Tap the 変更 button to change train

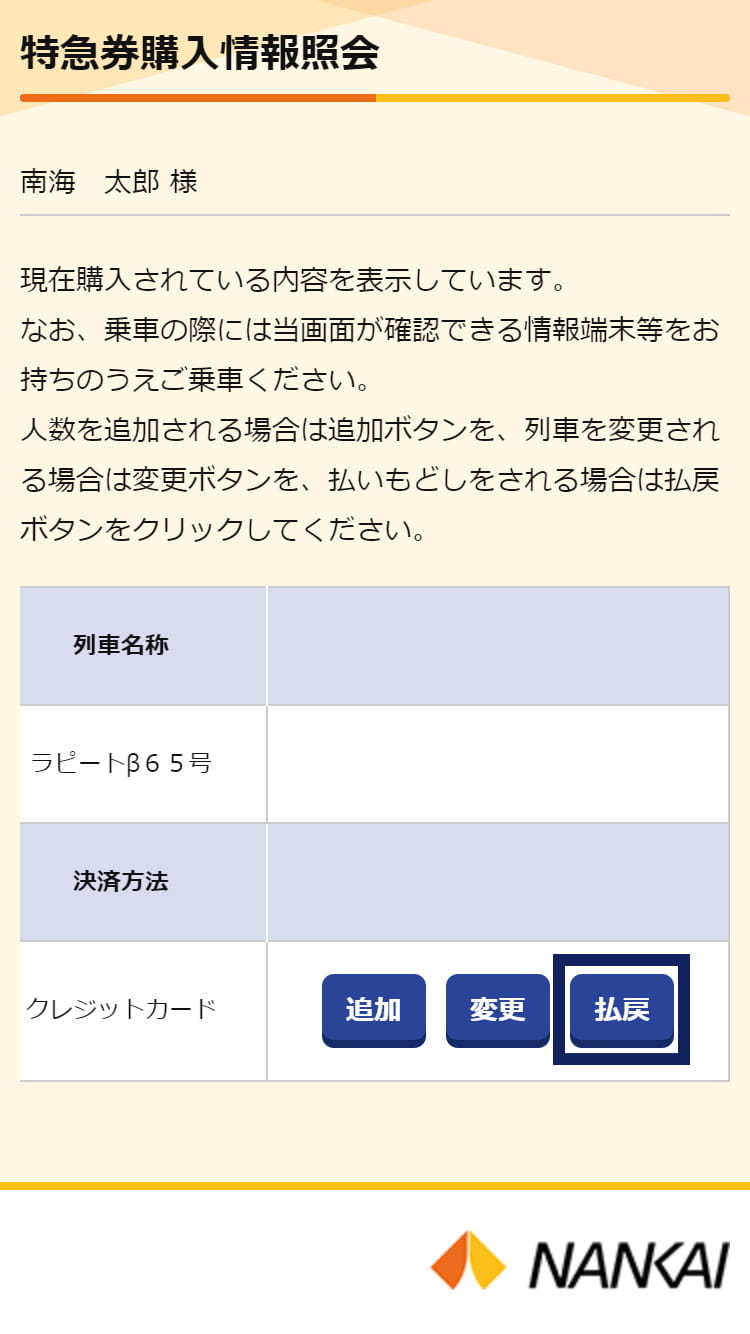[x=498, y=1010]
